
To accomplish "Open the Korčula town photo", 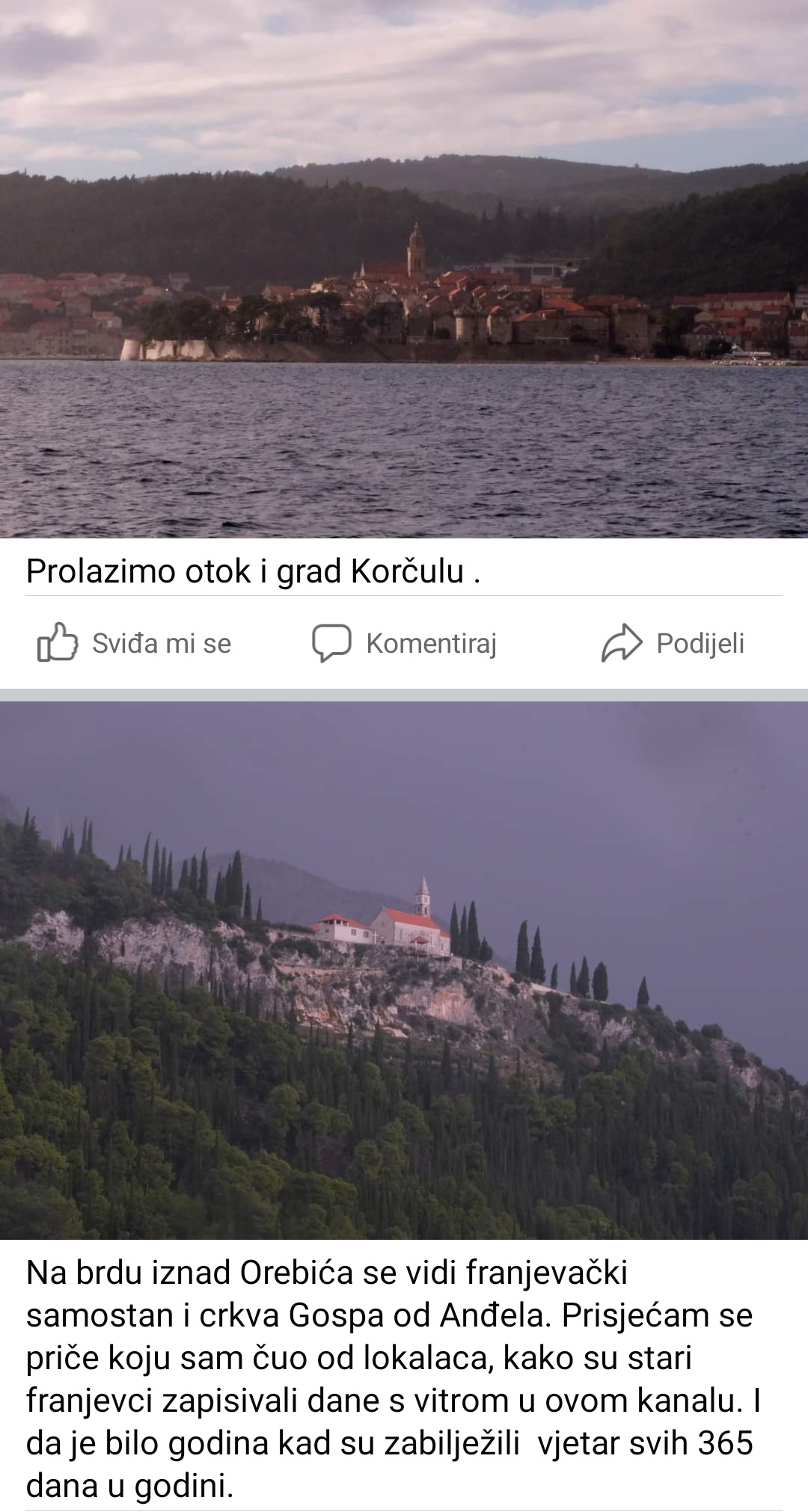I will click(404, 269).
